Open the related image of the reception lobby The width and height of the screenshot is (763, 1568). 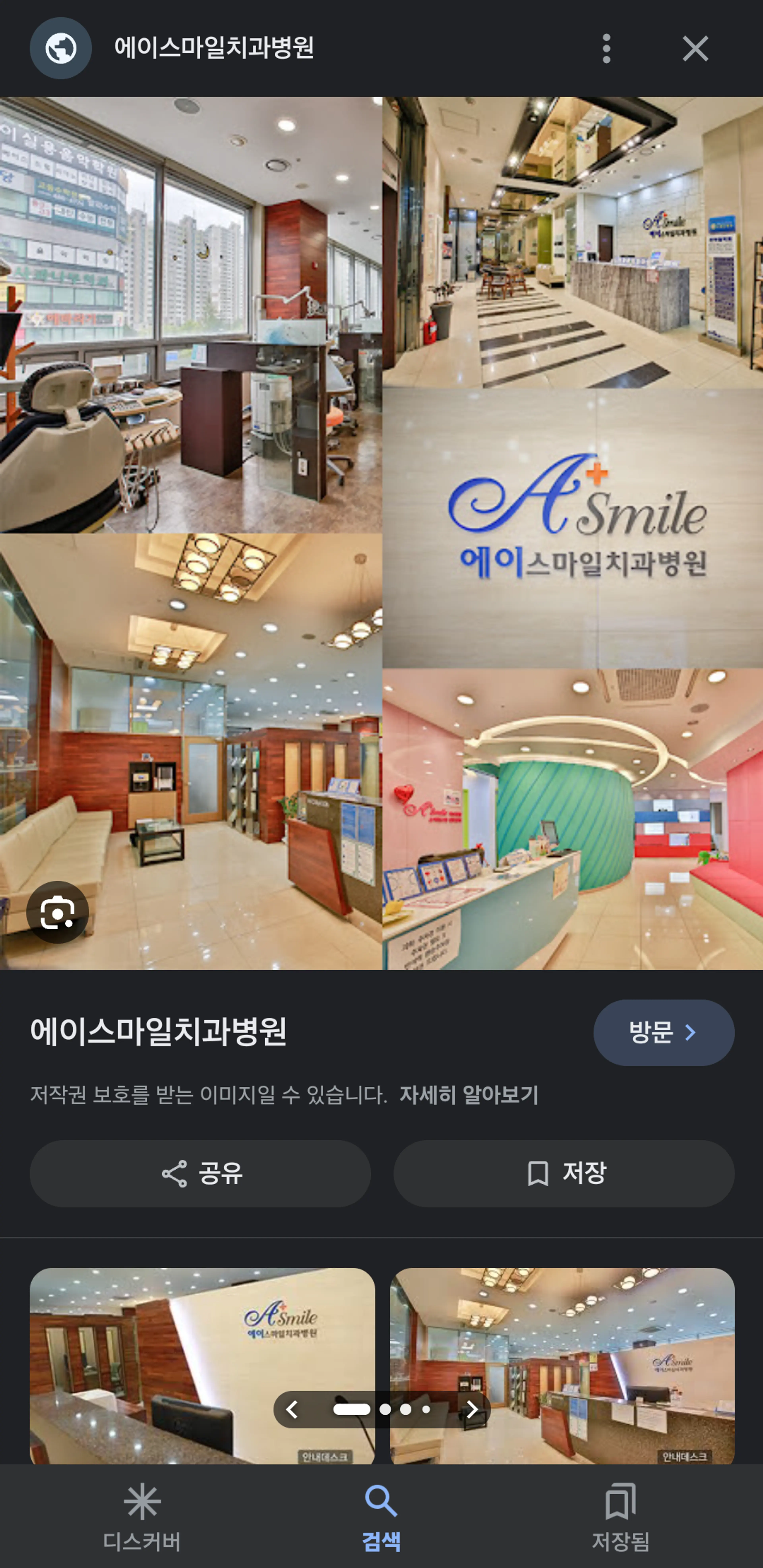[x=562, y=1339]
